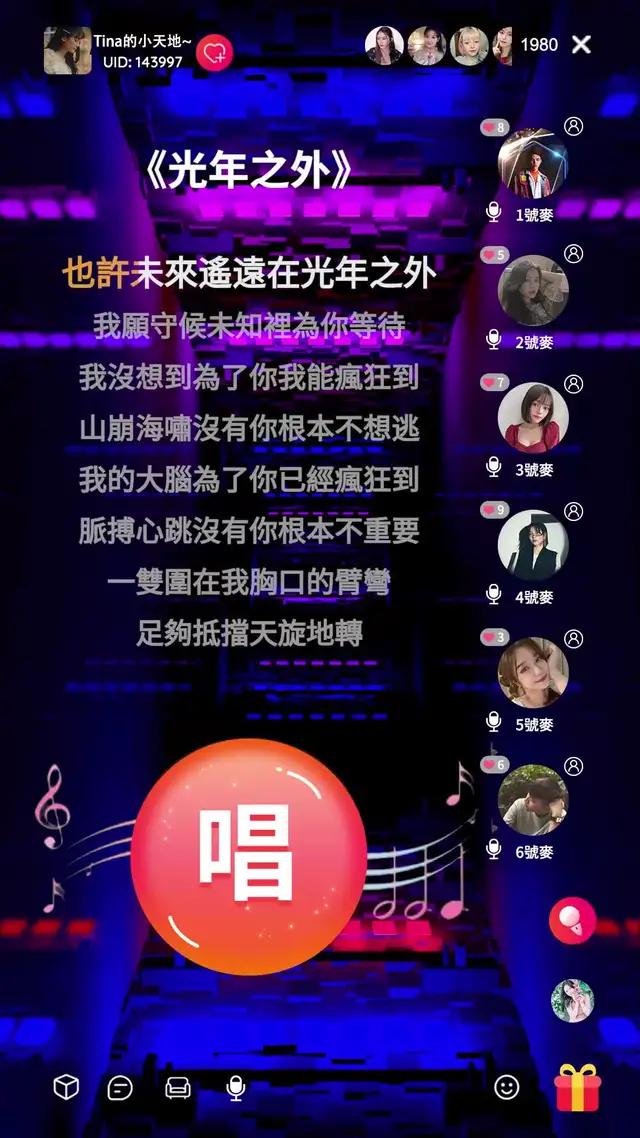Open Tina的小天地 host profile
Screen dimensions: 640x1138
68,50
